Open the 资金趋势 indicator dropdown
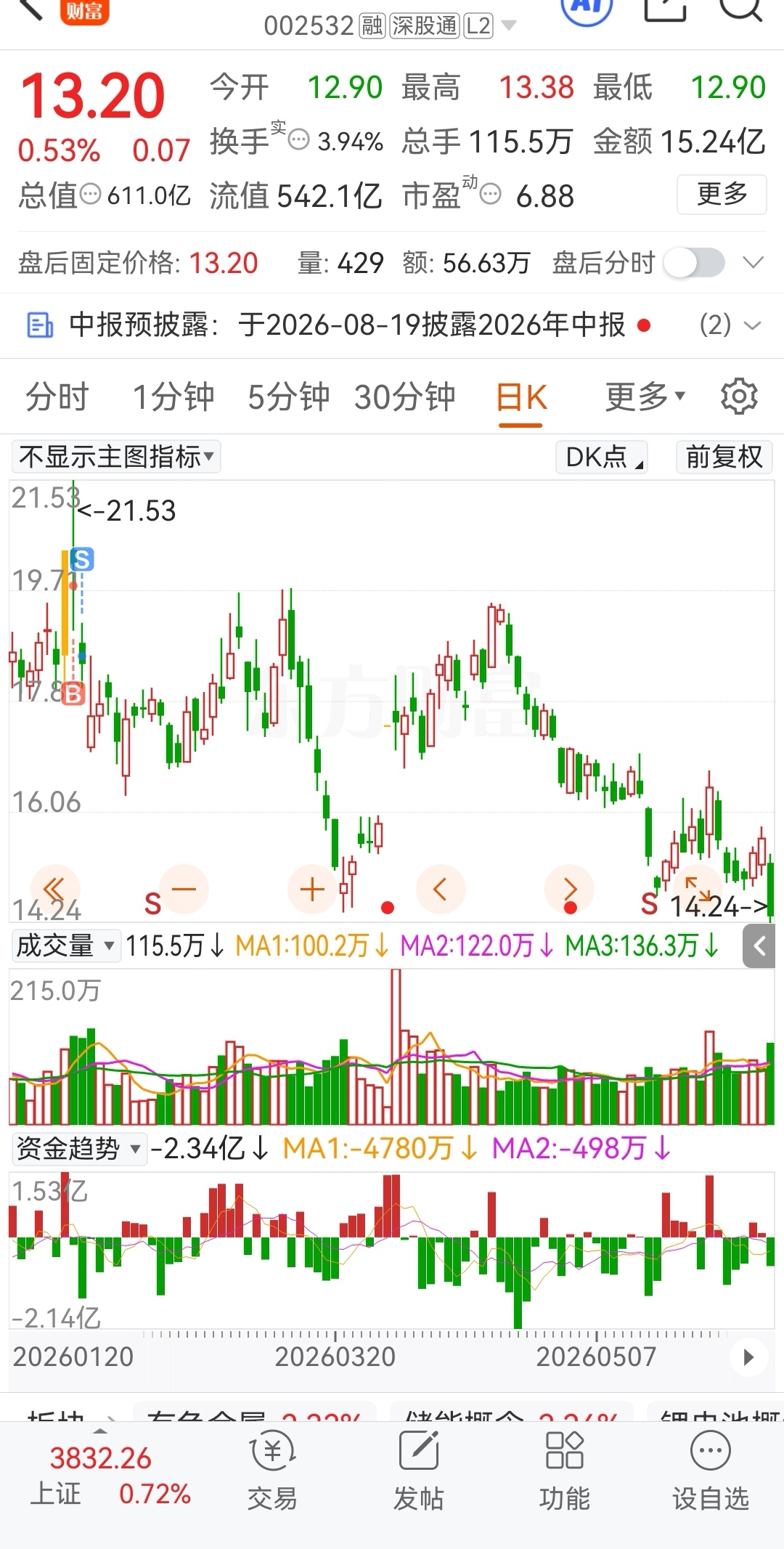Screen dimensions: 784x1549 pyautogui.click(x=79, y=1148)
